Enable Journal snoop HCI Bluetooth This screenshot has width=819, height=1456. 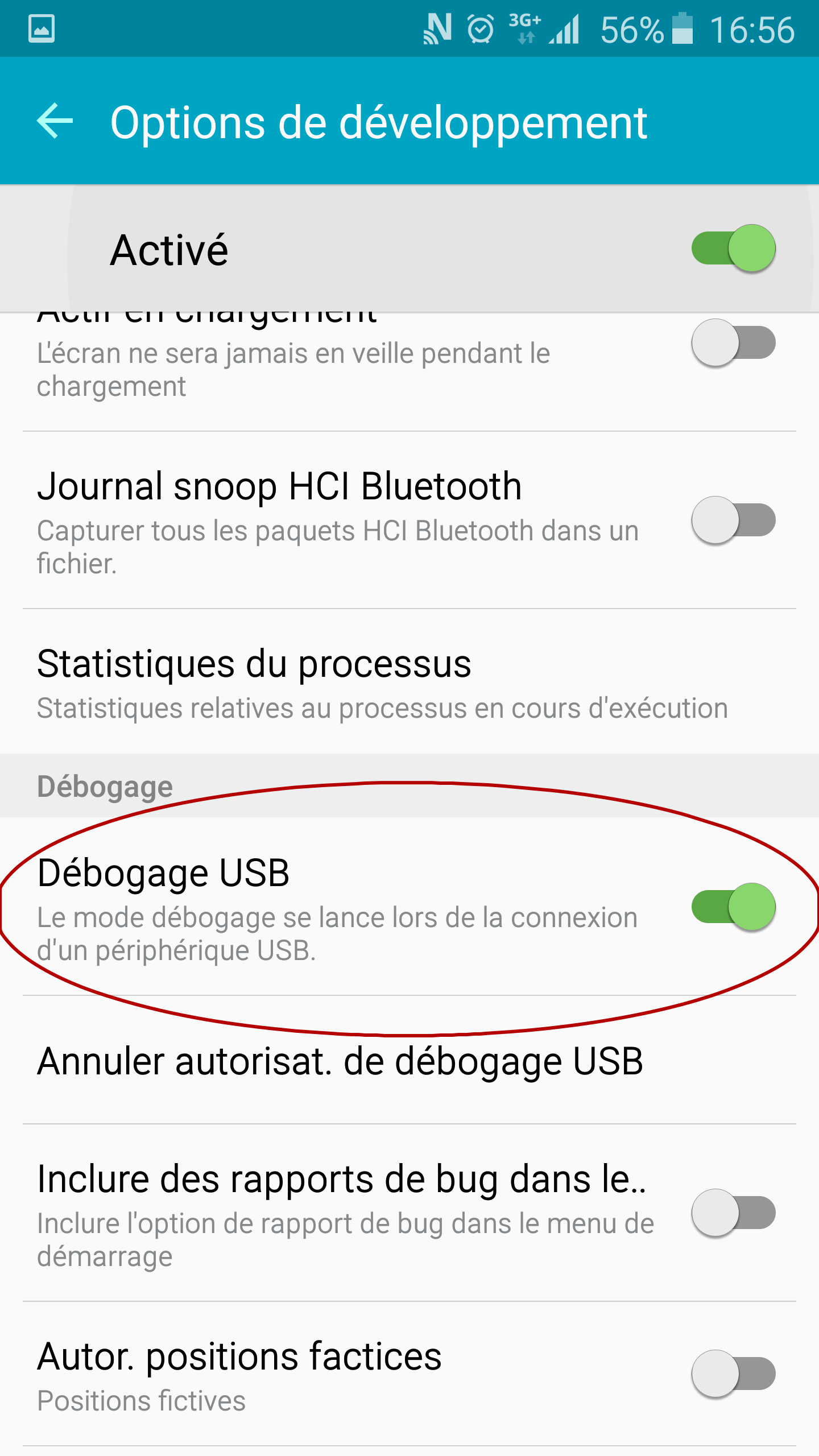733,520
